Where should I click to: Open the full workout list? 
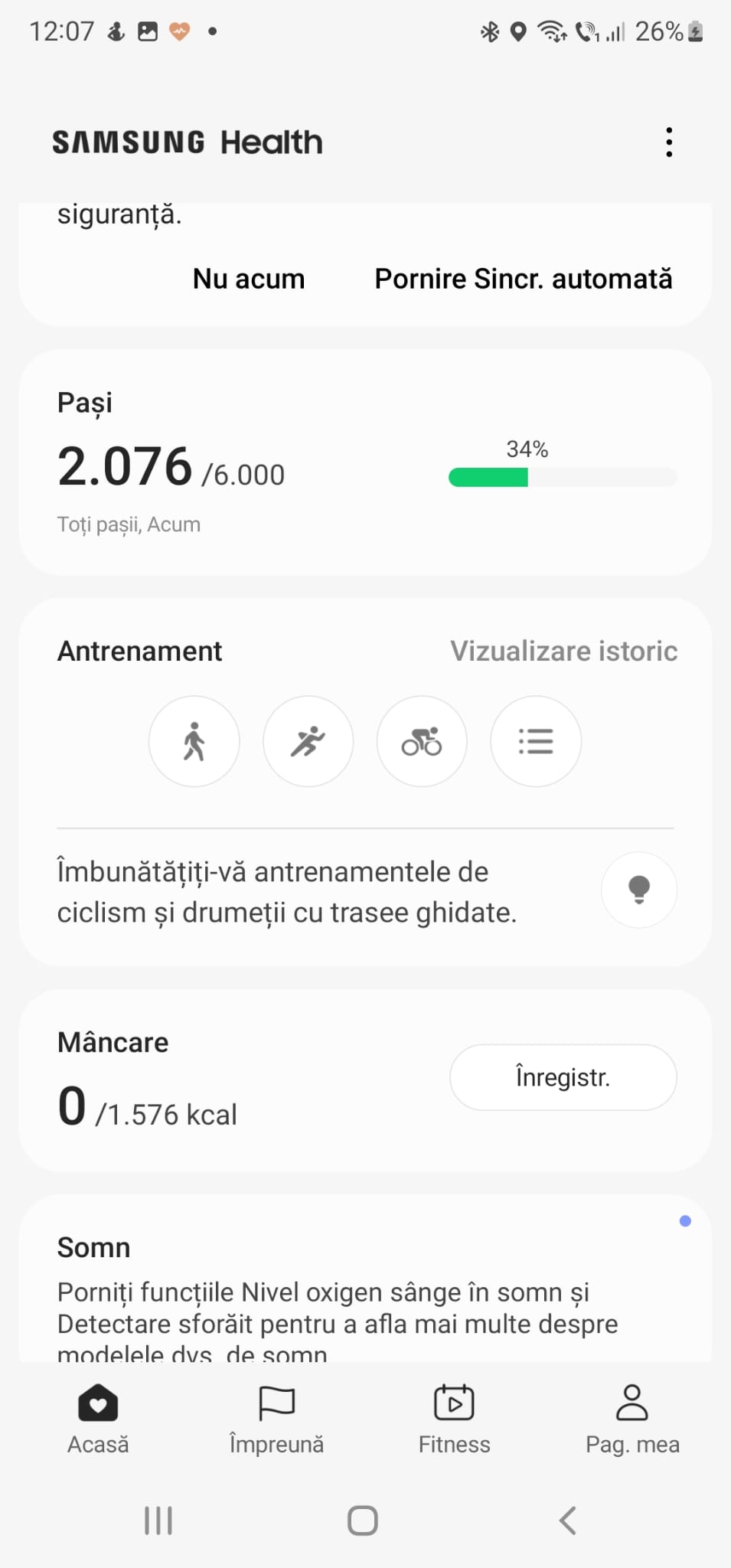(x=536, y=741)
